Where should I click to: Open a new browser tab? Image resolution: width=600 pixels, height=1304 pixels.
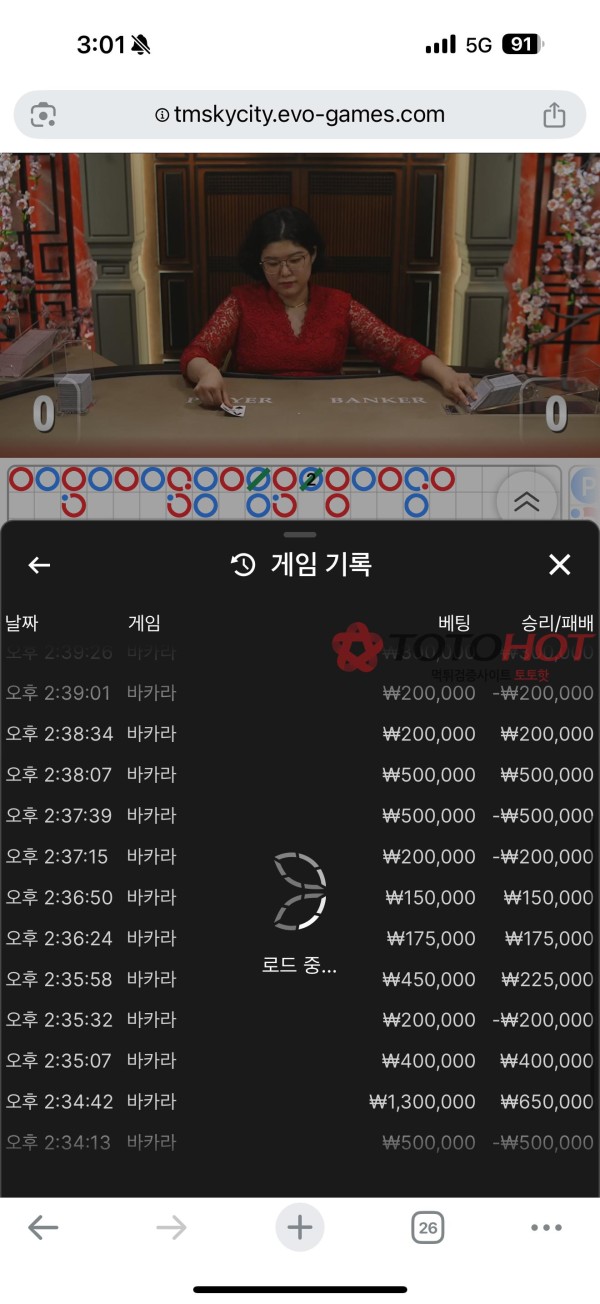coord(300,1228)
